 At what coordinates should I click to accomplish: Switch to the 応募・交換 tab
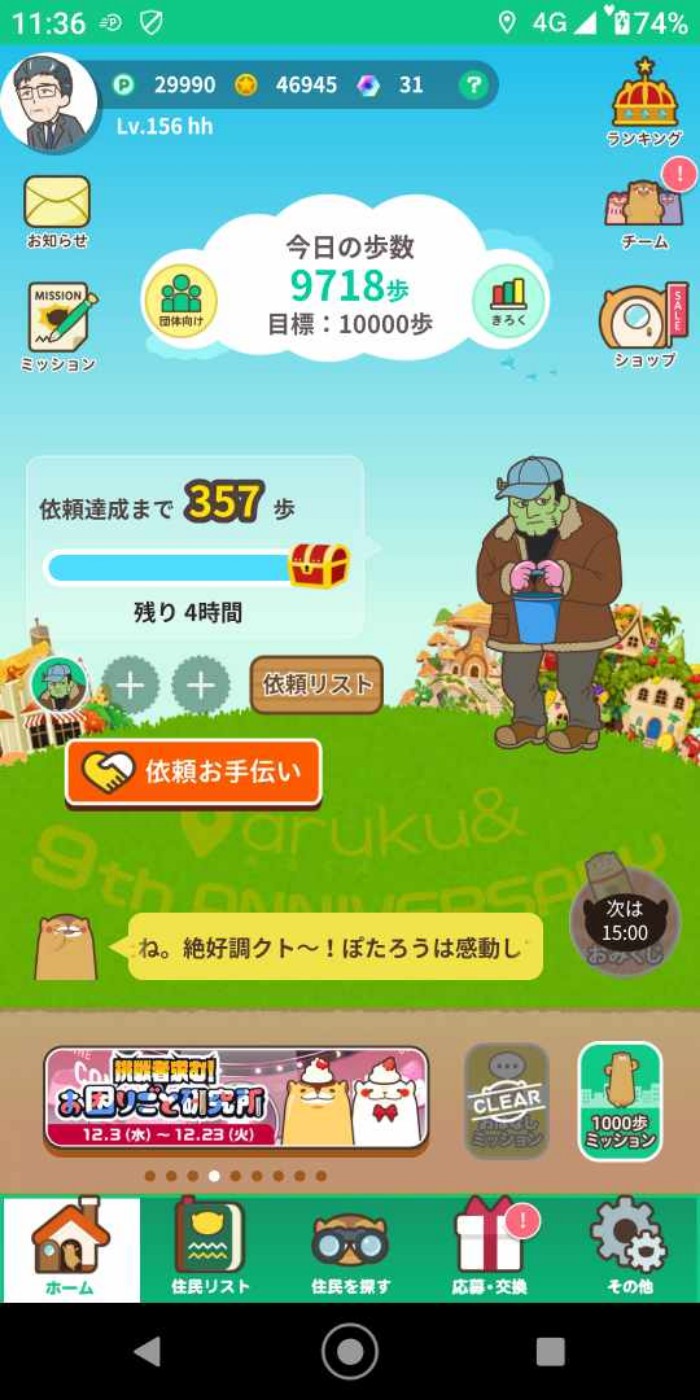[490, 1248]
